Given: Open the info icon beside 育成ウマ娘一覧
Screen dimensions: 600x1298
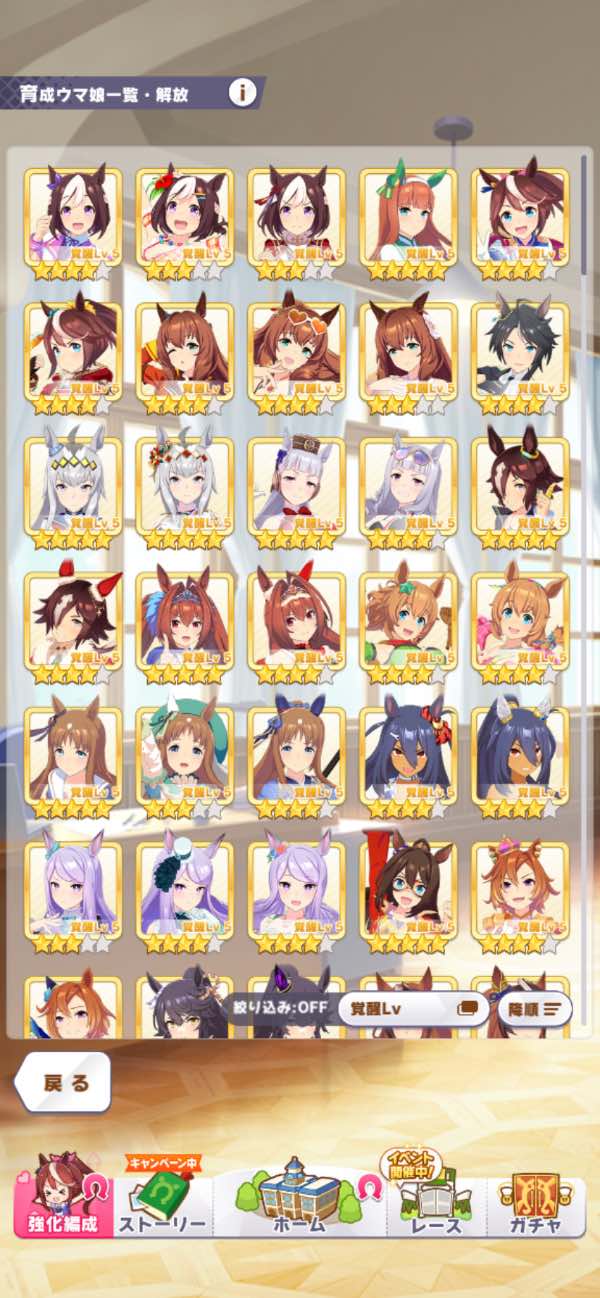Looking at the screenshot, I should [241, 93].
